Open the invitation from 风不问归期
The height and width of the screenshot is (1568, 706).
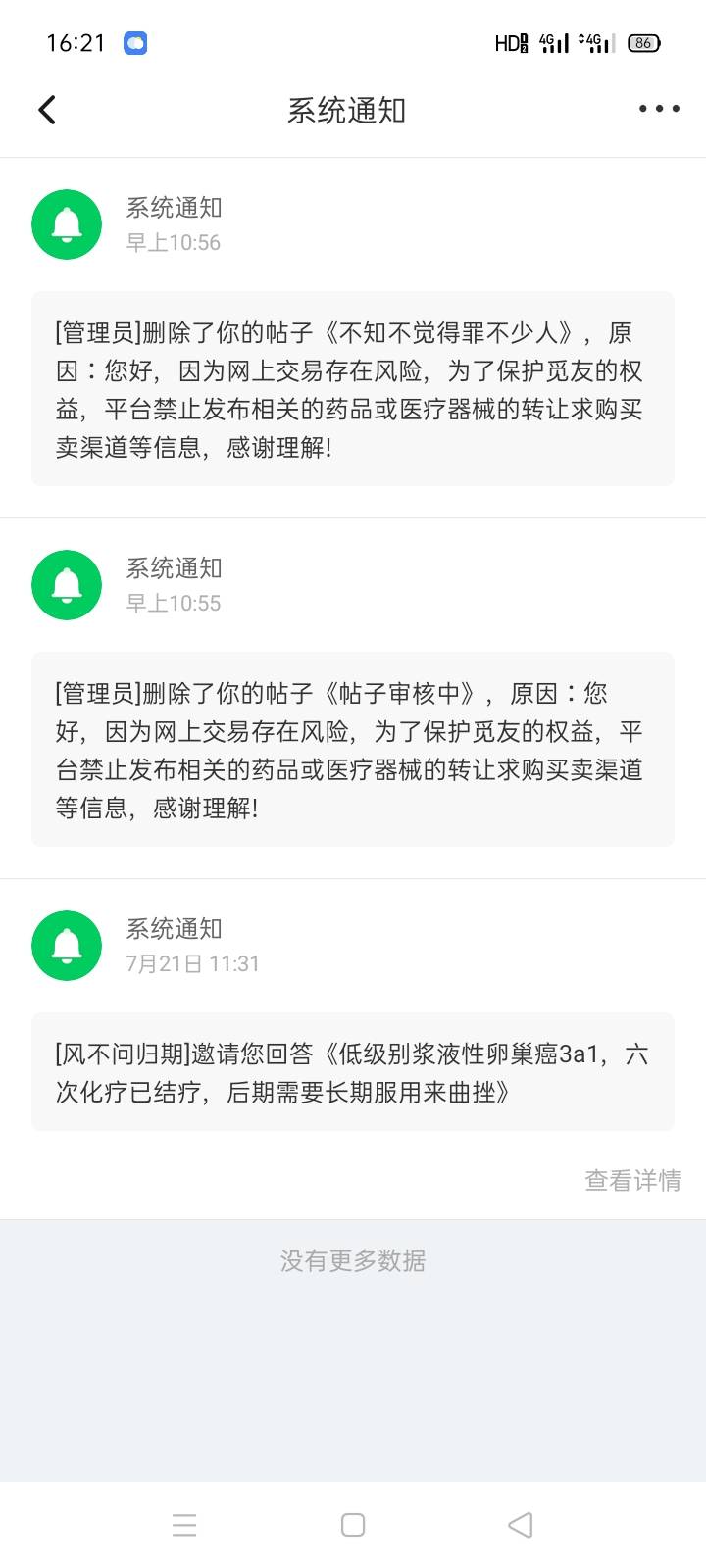click(x=353, y=1071)
